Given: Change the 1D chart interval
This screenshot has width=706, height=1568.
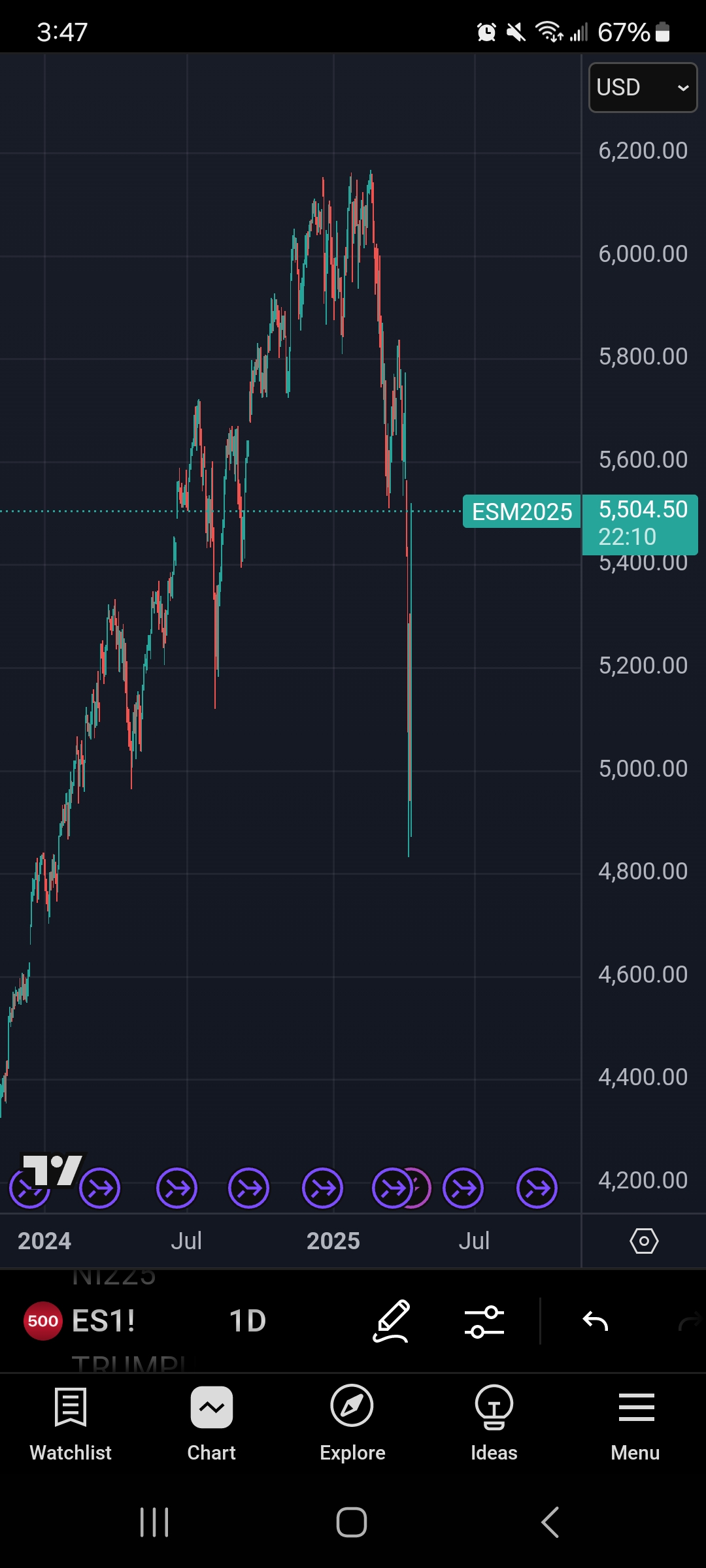Looking at the screenshot, I should tap(248, 1321).
